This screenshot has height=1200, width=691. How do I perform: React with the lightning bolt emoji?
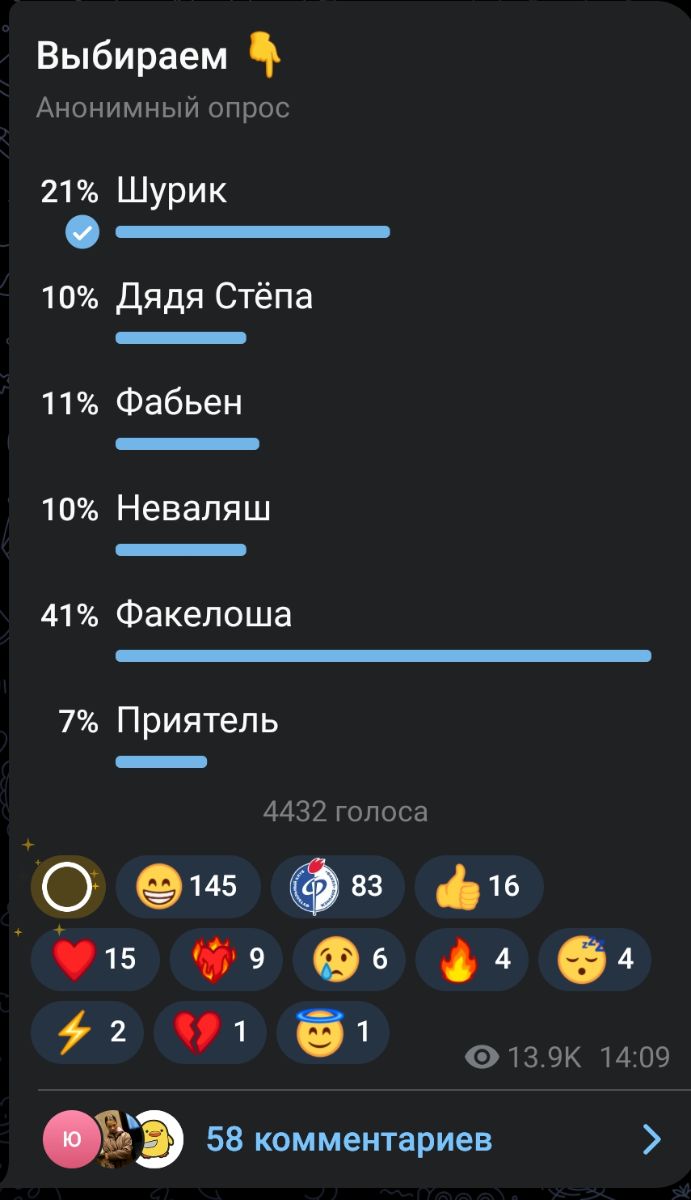tap(87, 1031)
